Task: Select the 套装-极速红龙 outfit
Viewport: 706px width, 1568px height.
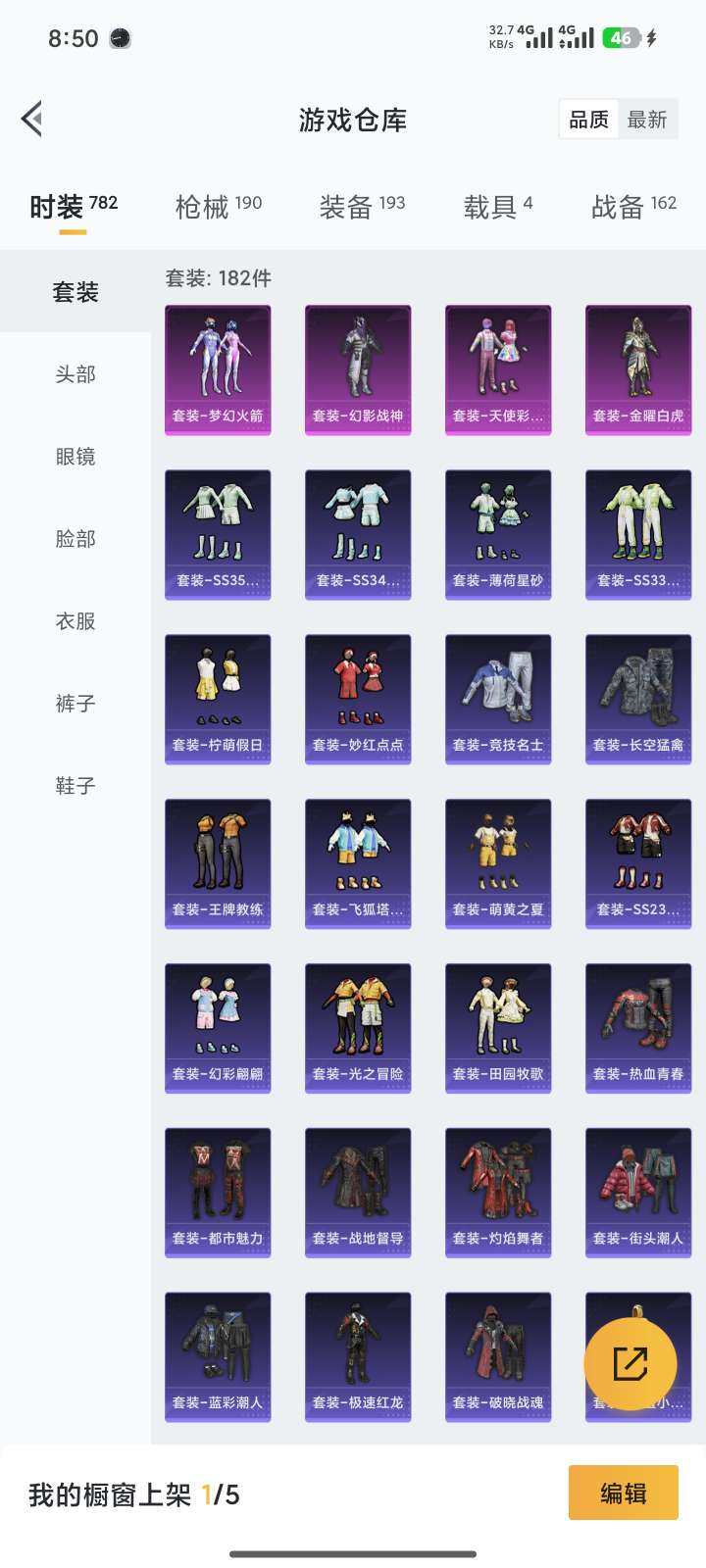Action: pyautogui.click(x=357, y=1355)
